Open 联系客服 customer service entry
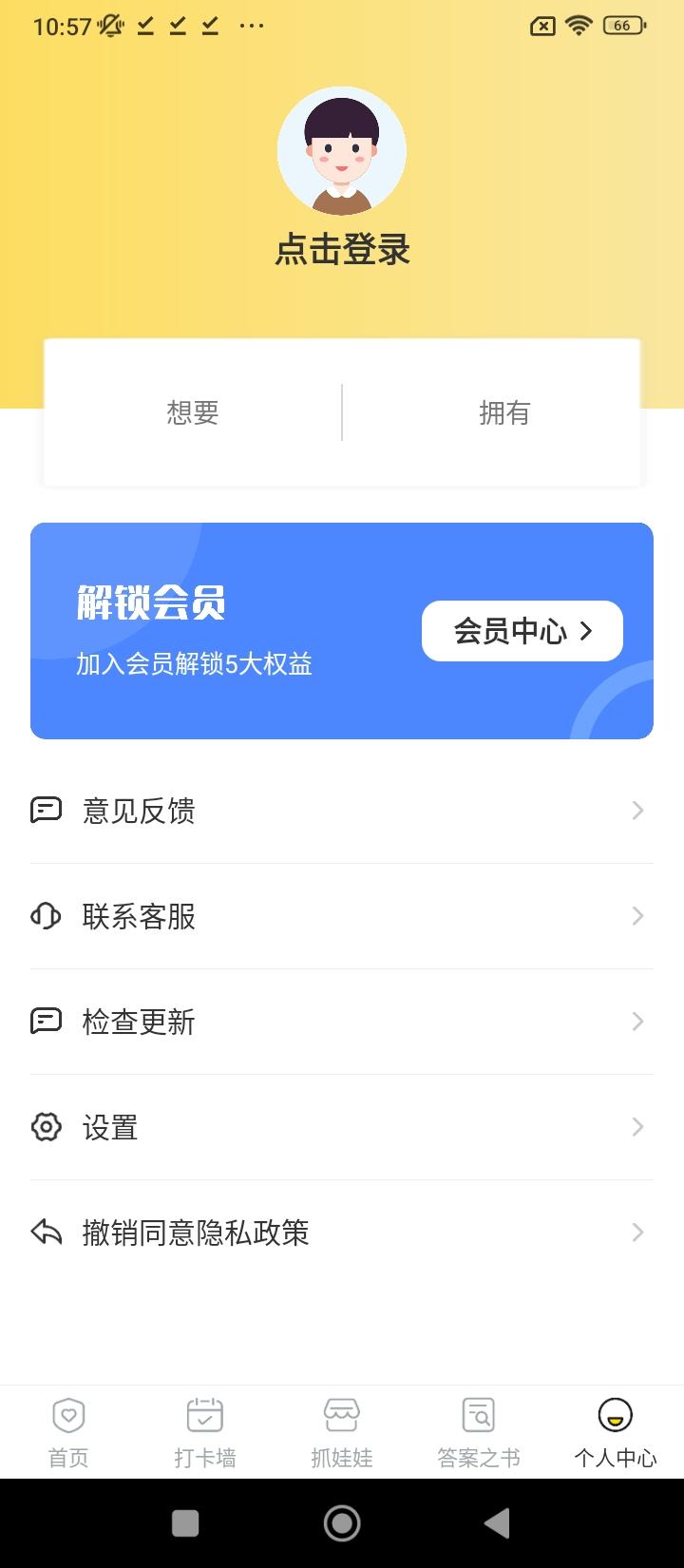 (139, 916)
